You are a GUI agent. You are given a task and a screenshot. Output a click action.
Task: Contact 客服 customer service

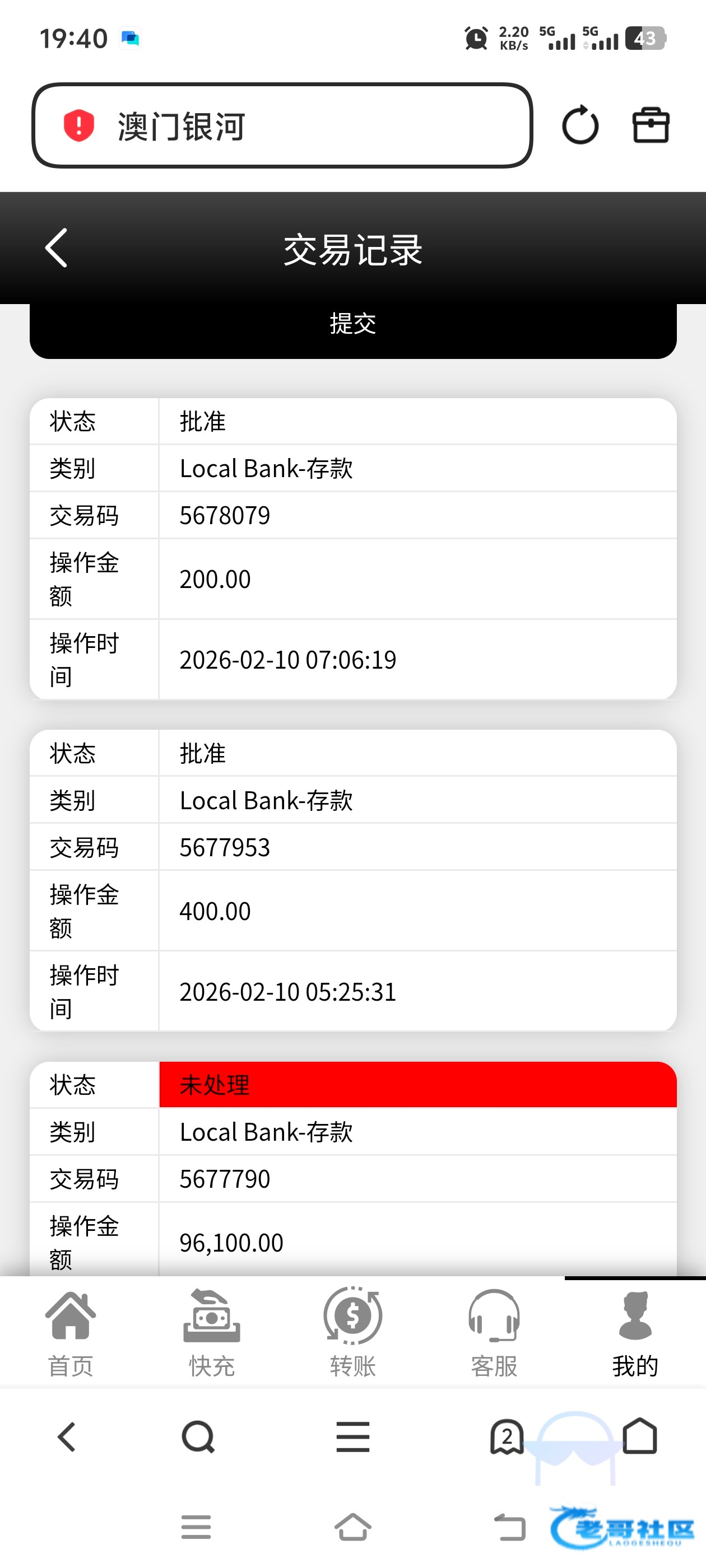click(494, 1333)
